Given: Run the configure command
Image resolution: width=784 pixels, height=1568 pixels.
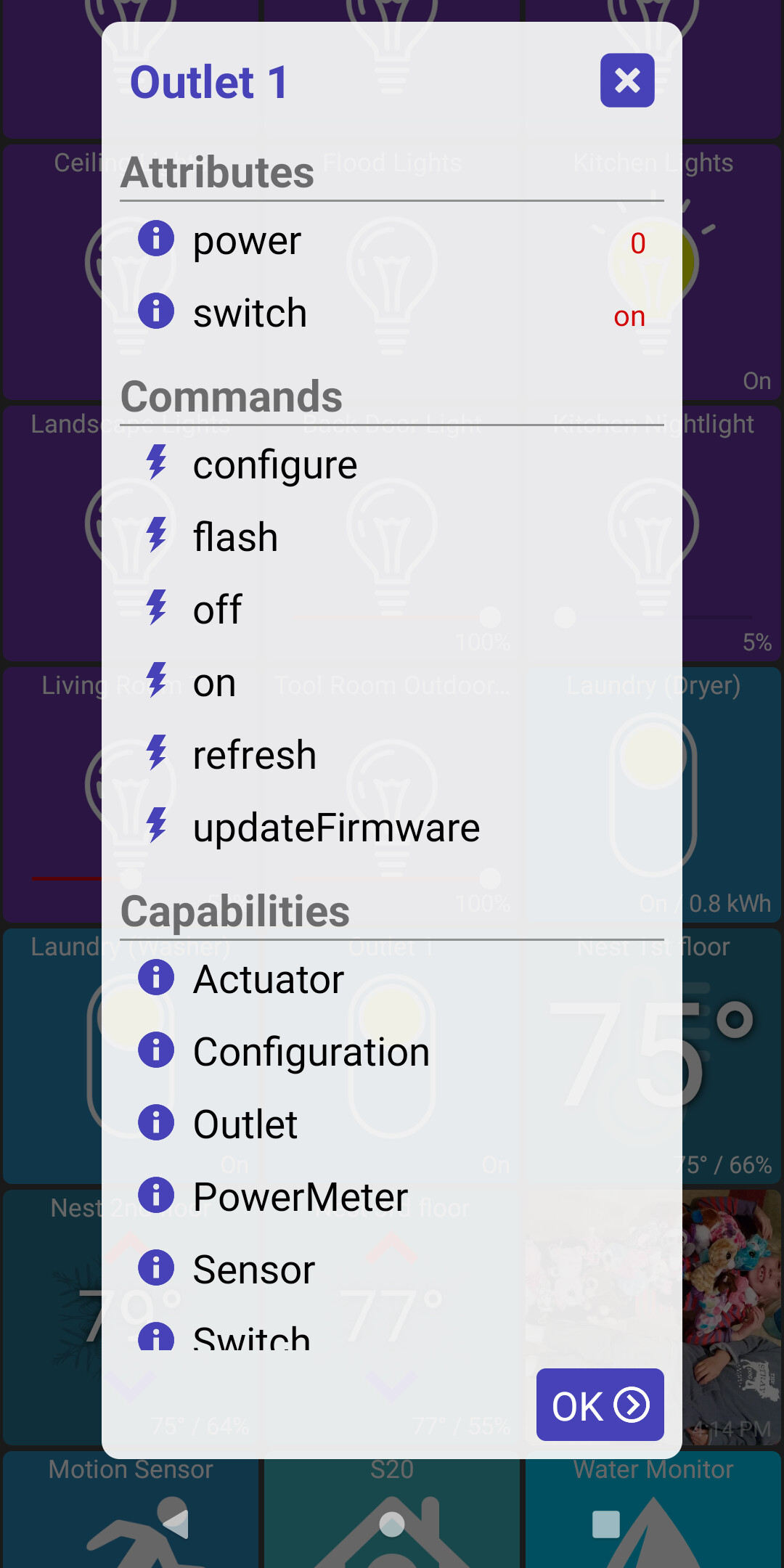Looking at the screenshot, I should coord(274,465).
